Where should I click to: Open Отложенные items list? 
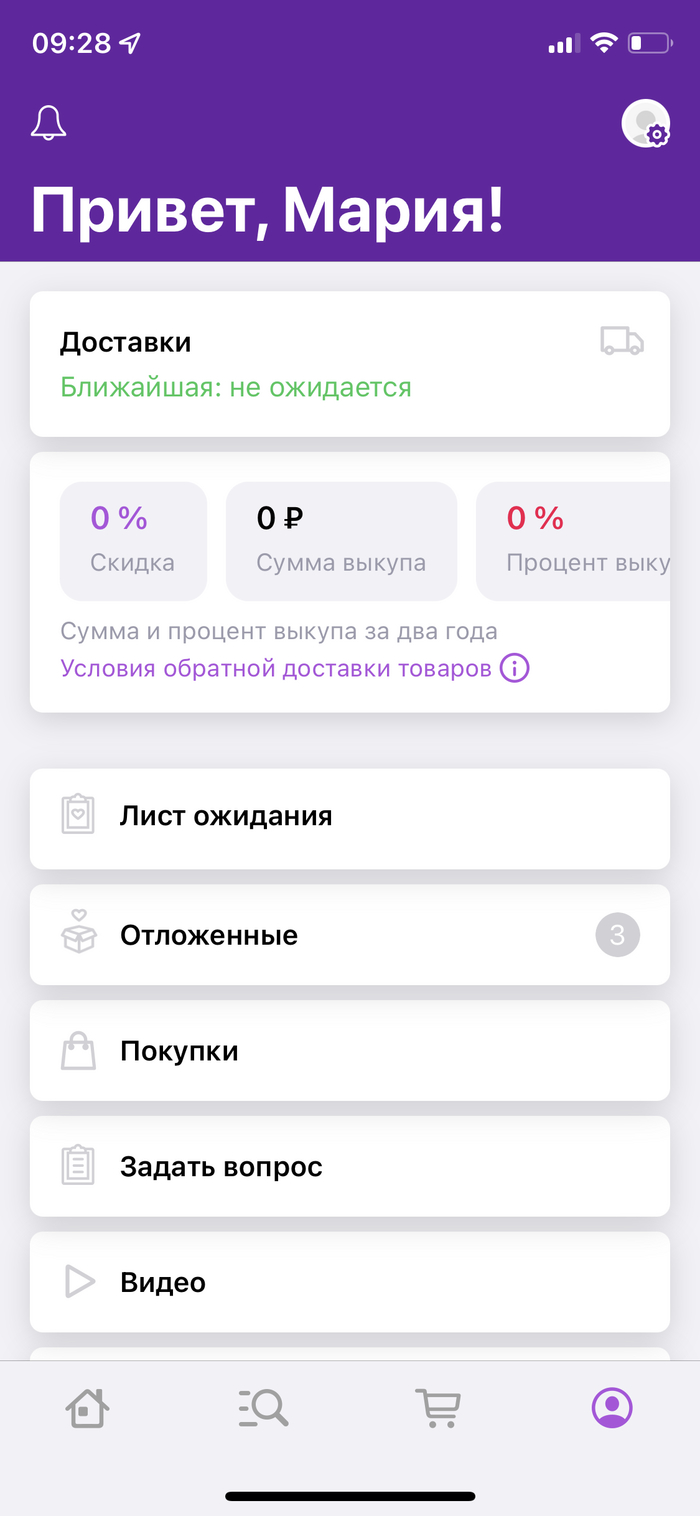[x=349, y=935]
